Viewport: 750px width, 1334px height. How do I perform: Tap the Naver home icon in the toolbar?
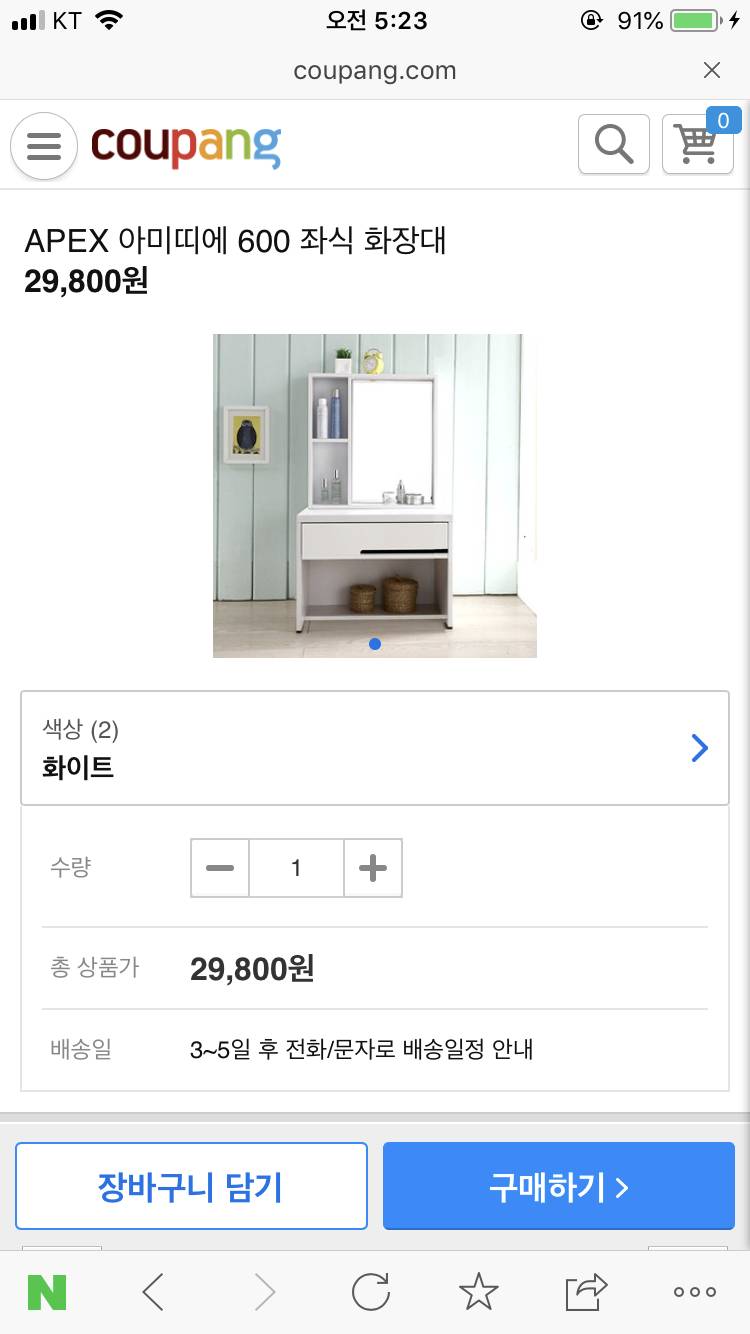point(44,1292)
